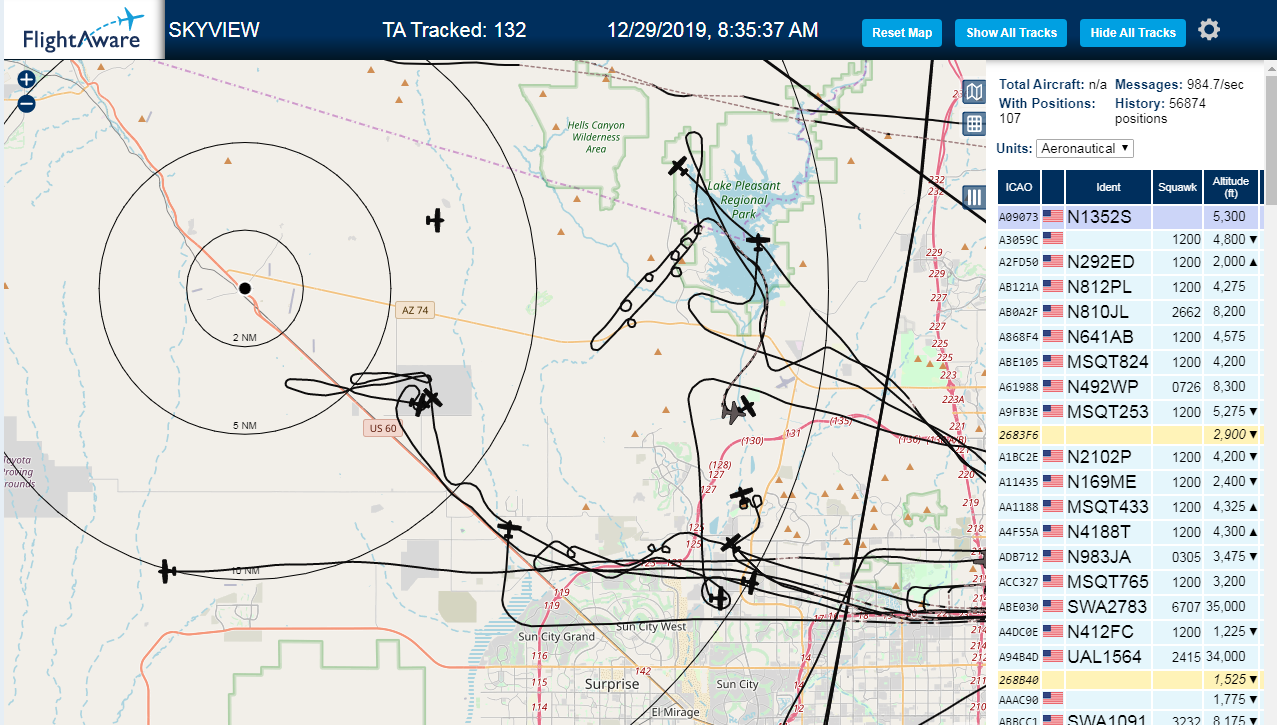
Task: Select SWA2783 in the aircraft table
Action: click(1129, 606)
